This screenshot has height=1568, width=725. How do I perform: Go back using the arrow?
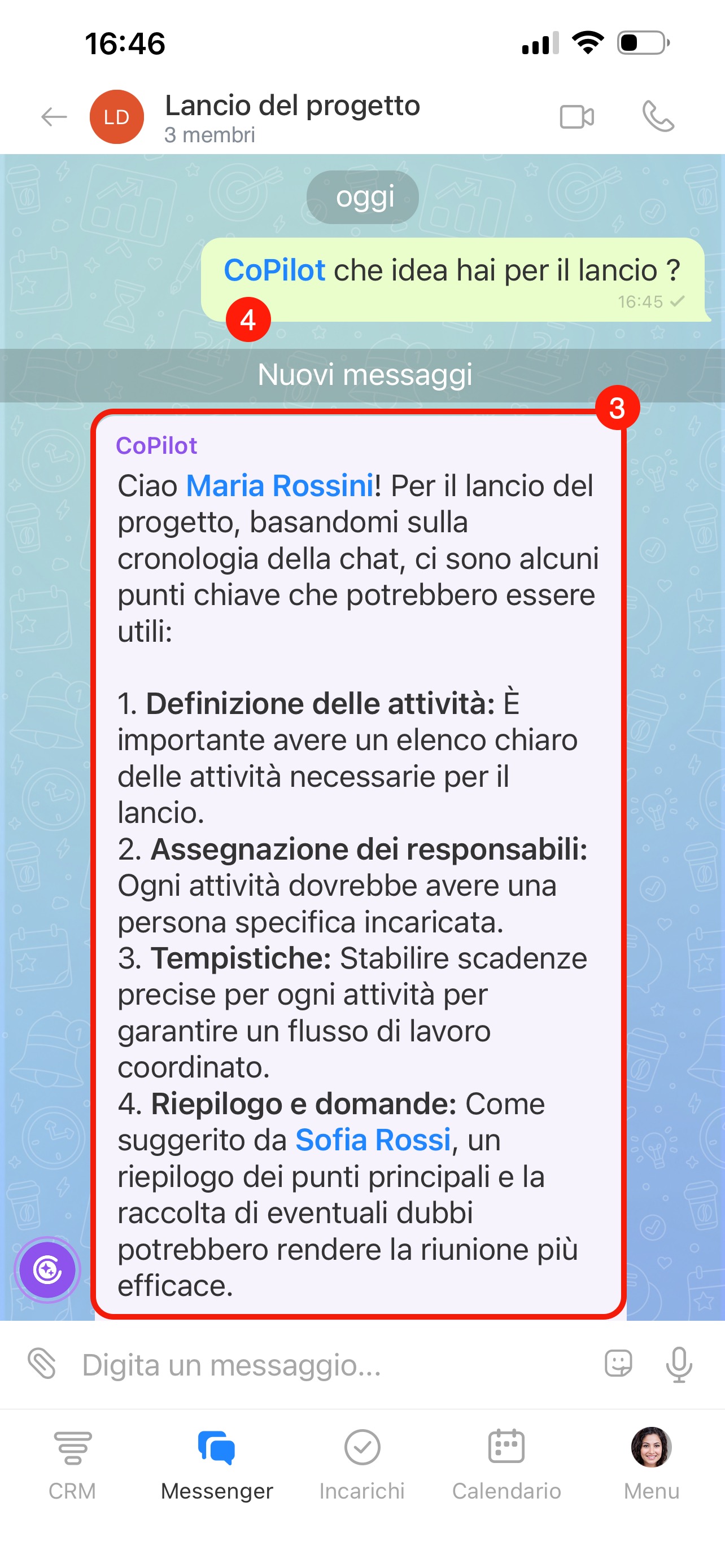pyautogui.click(x=54, y=117)
